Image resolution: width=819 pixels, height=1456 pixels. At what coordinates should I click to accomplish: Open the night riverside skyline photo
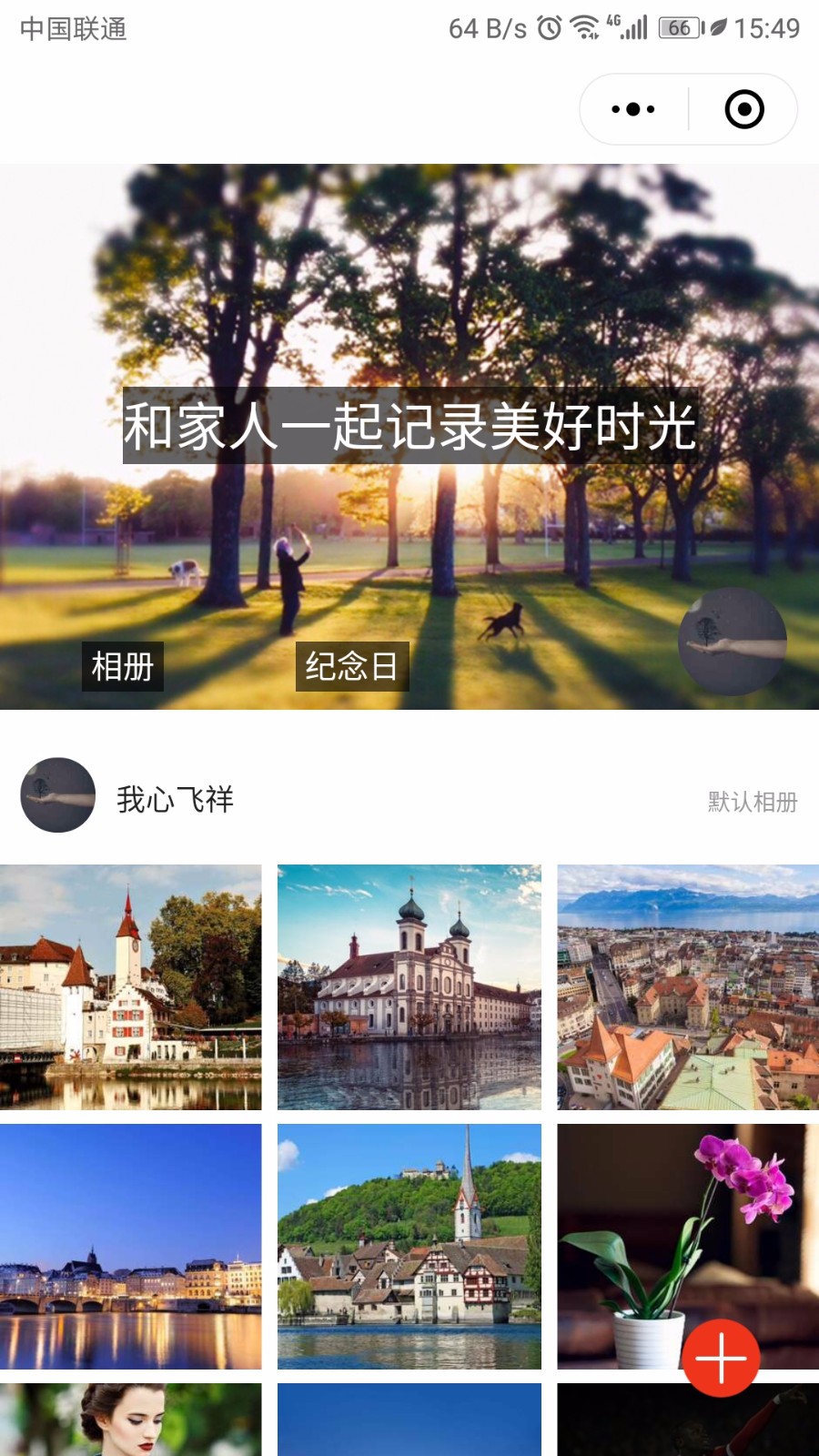(130, 1247)
